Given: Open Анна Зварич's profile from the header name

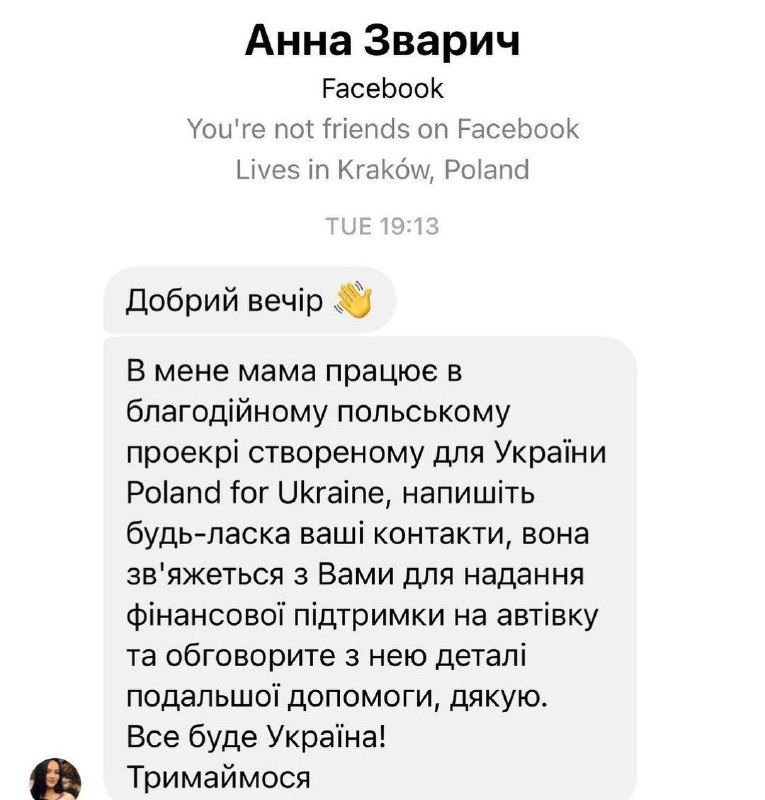Looking at the screenshot, I should click(382, 41).
